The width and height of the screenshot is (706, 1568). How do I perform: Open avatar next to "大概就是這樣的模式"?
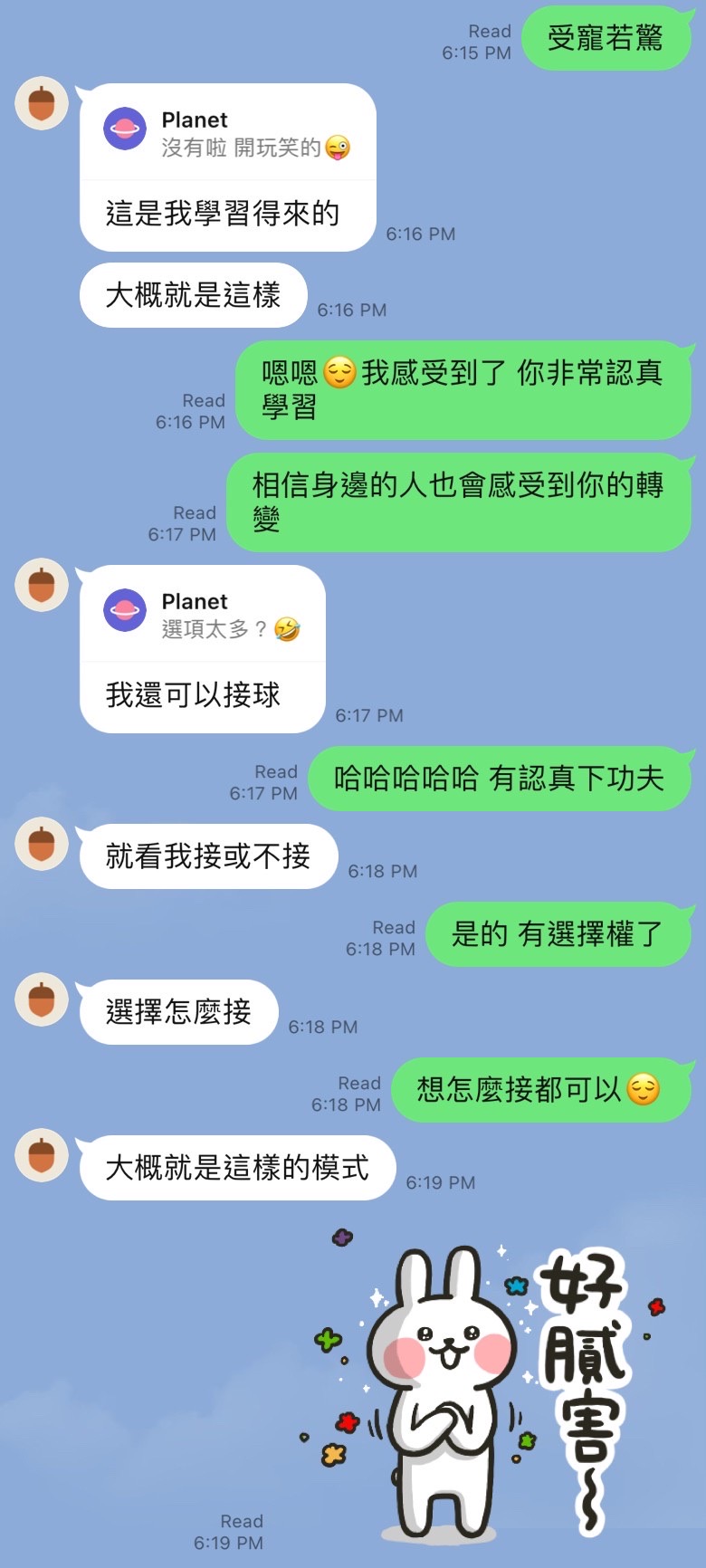(x=42, y=1155)
